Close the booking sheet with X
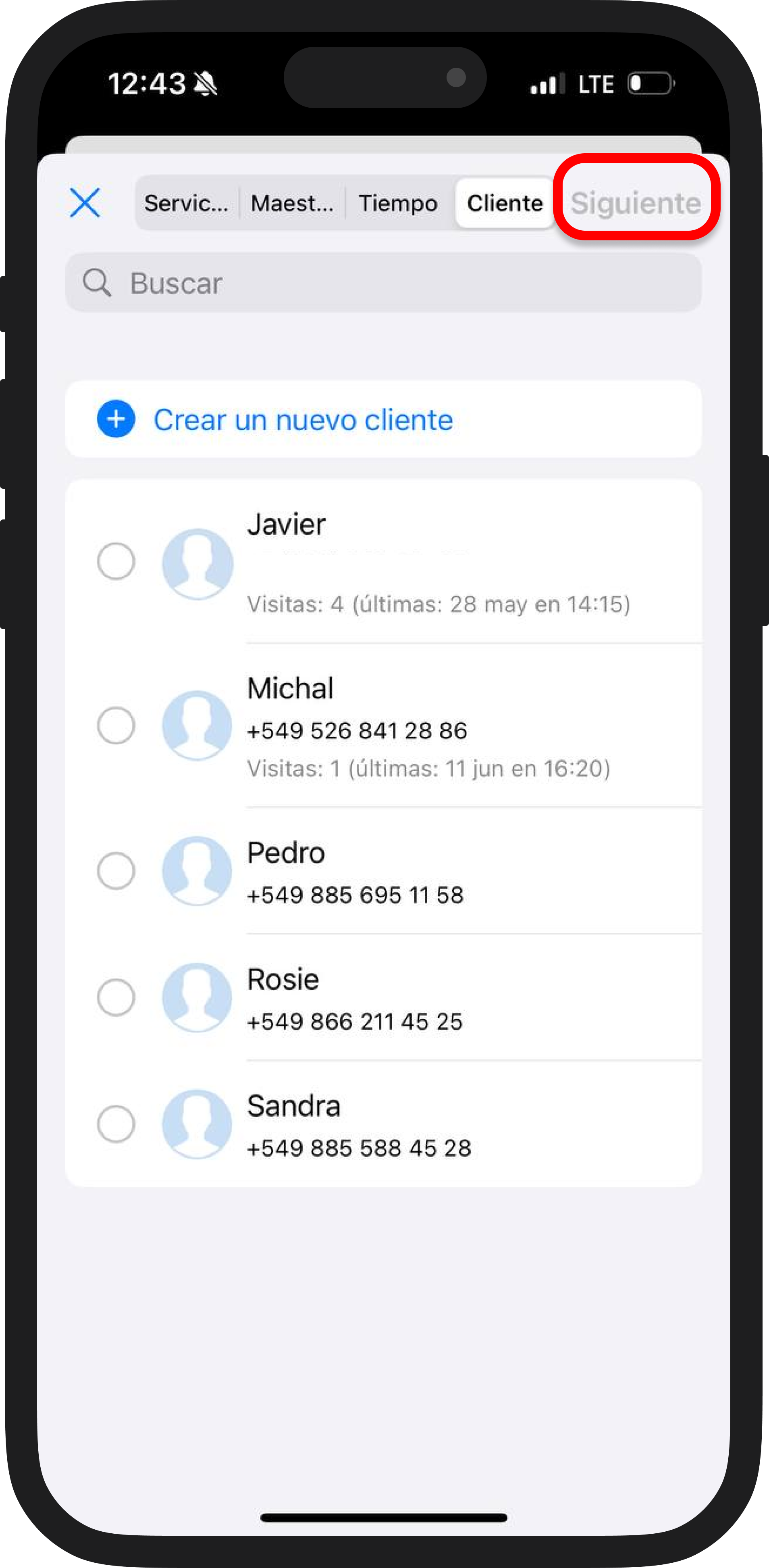Viewport: 769px width, 1568px height. (85, 203)
